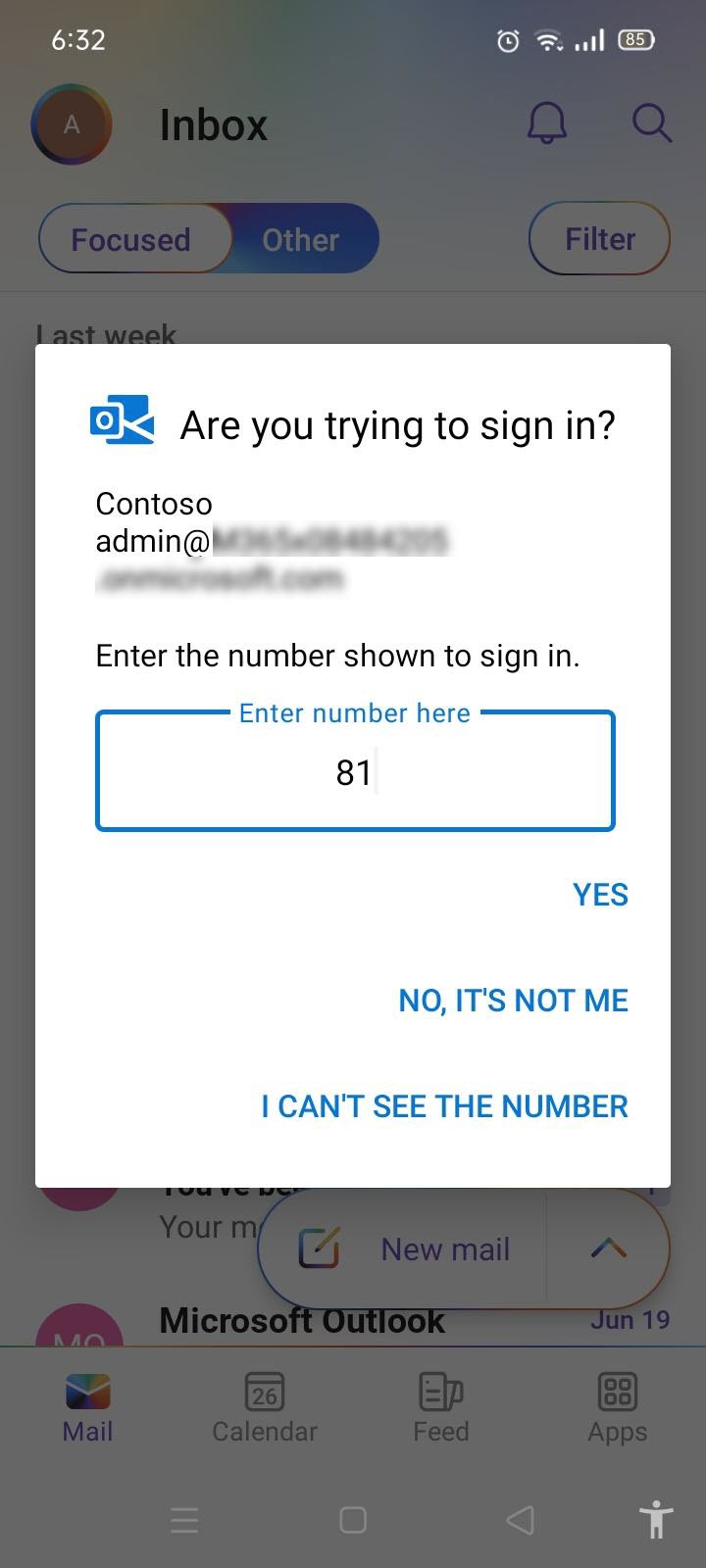Confirm sign-in by tapping YES
This screenshot has width=706, height=1568.
[x=599, y=894]
